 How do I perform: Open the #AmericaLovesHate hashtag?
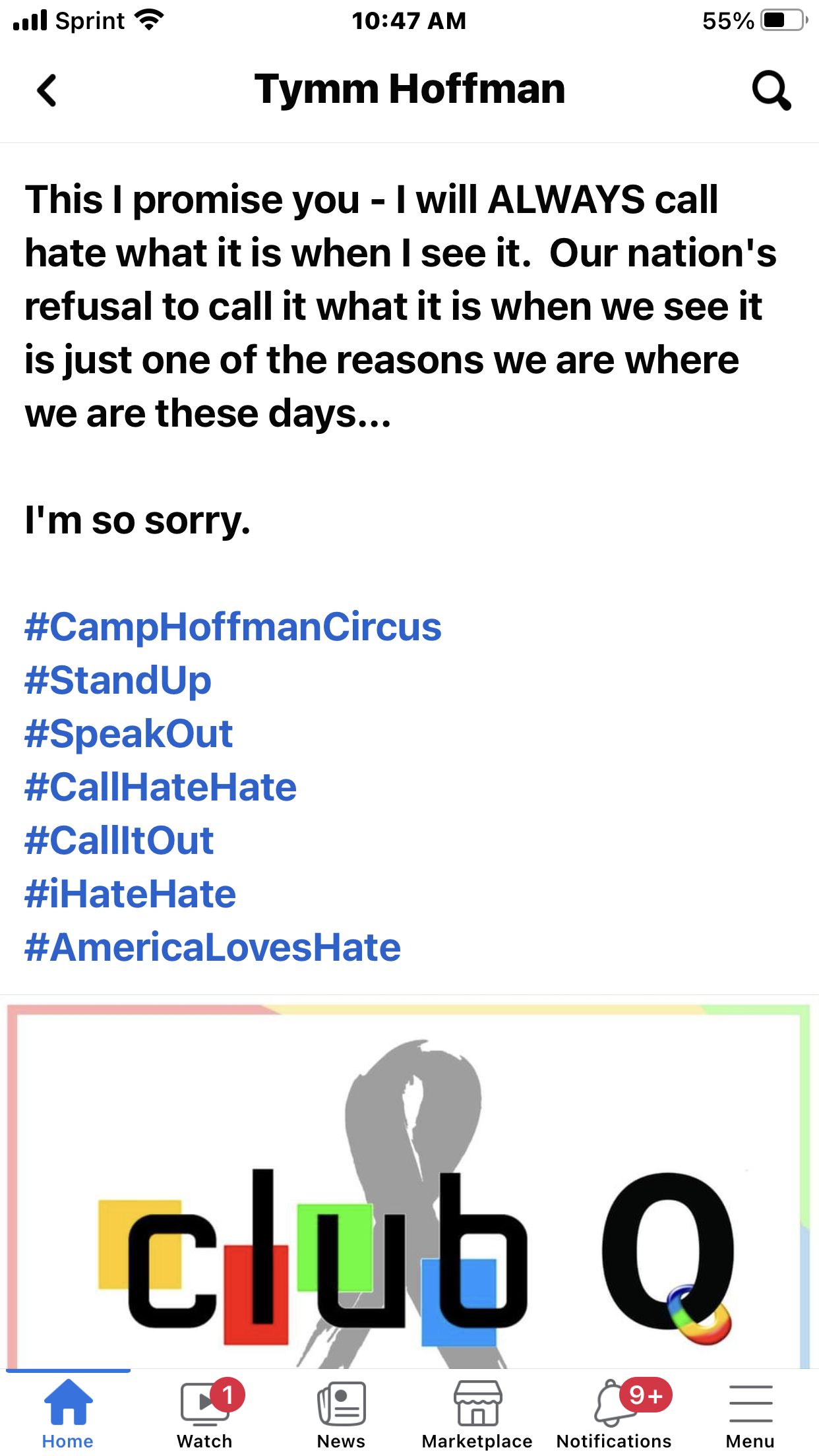coord(212,947)
